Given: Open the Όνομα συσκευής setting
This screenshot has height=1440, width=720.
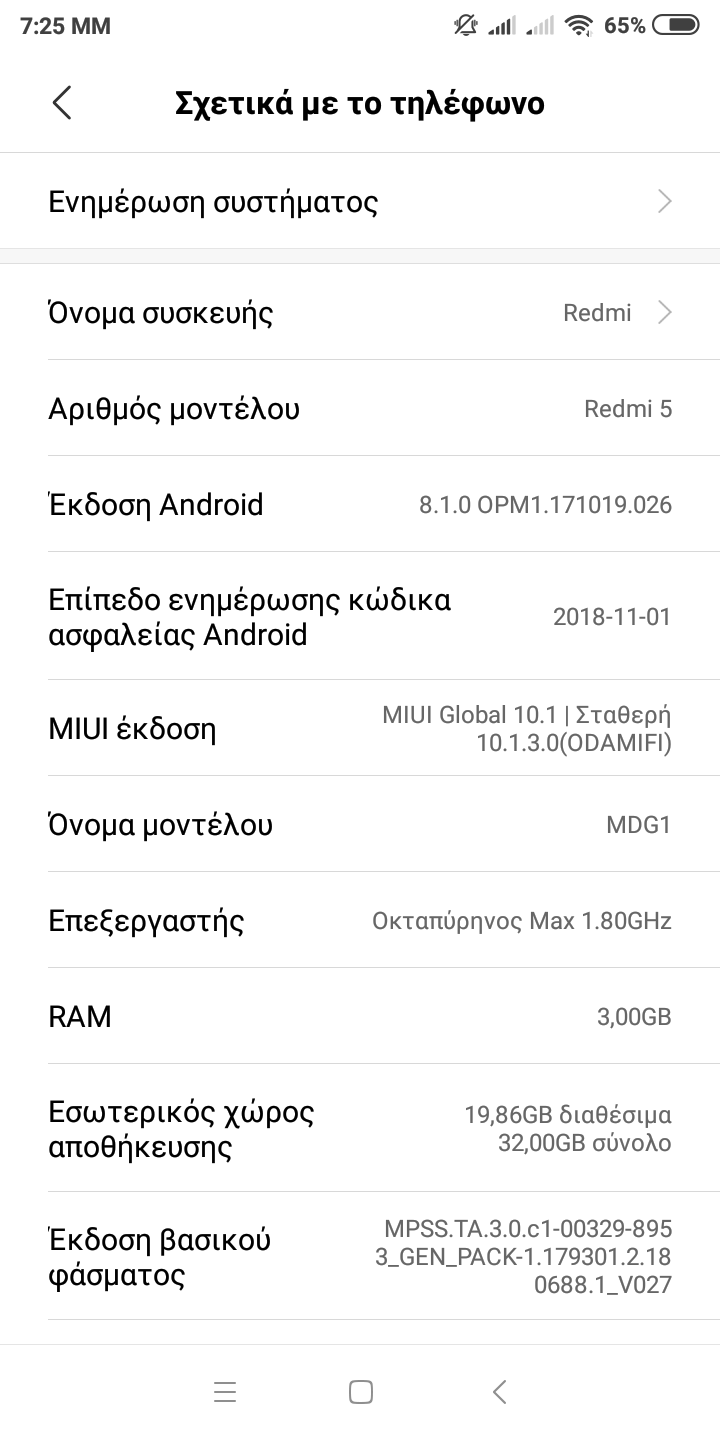Looking at the screenshot, I should coord(360,313).
